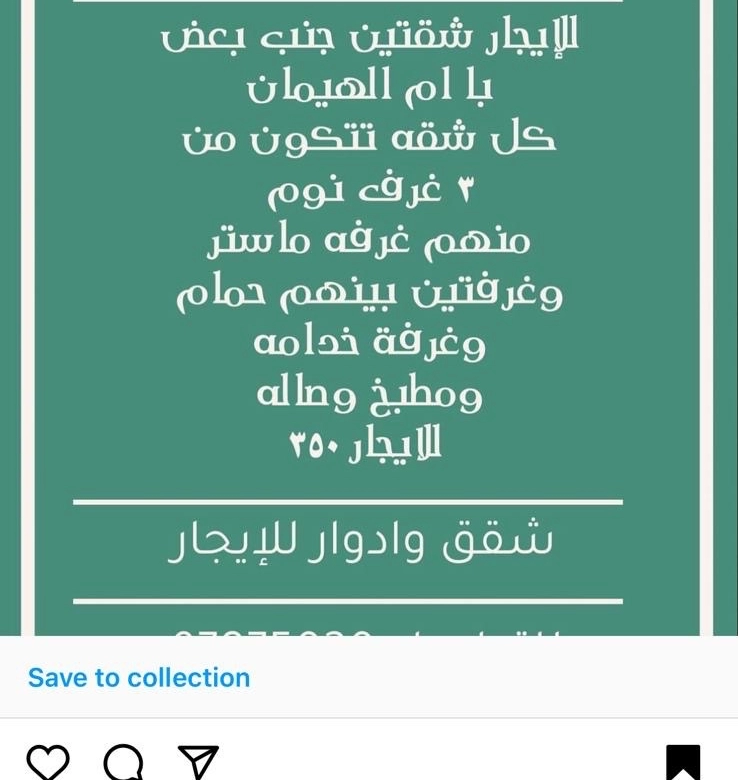The image size is (738, 780).
Task: Tap Save to collection
Action: point(139,677)
